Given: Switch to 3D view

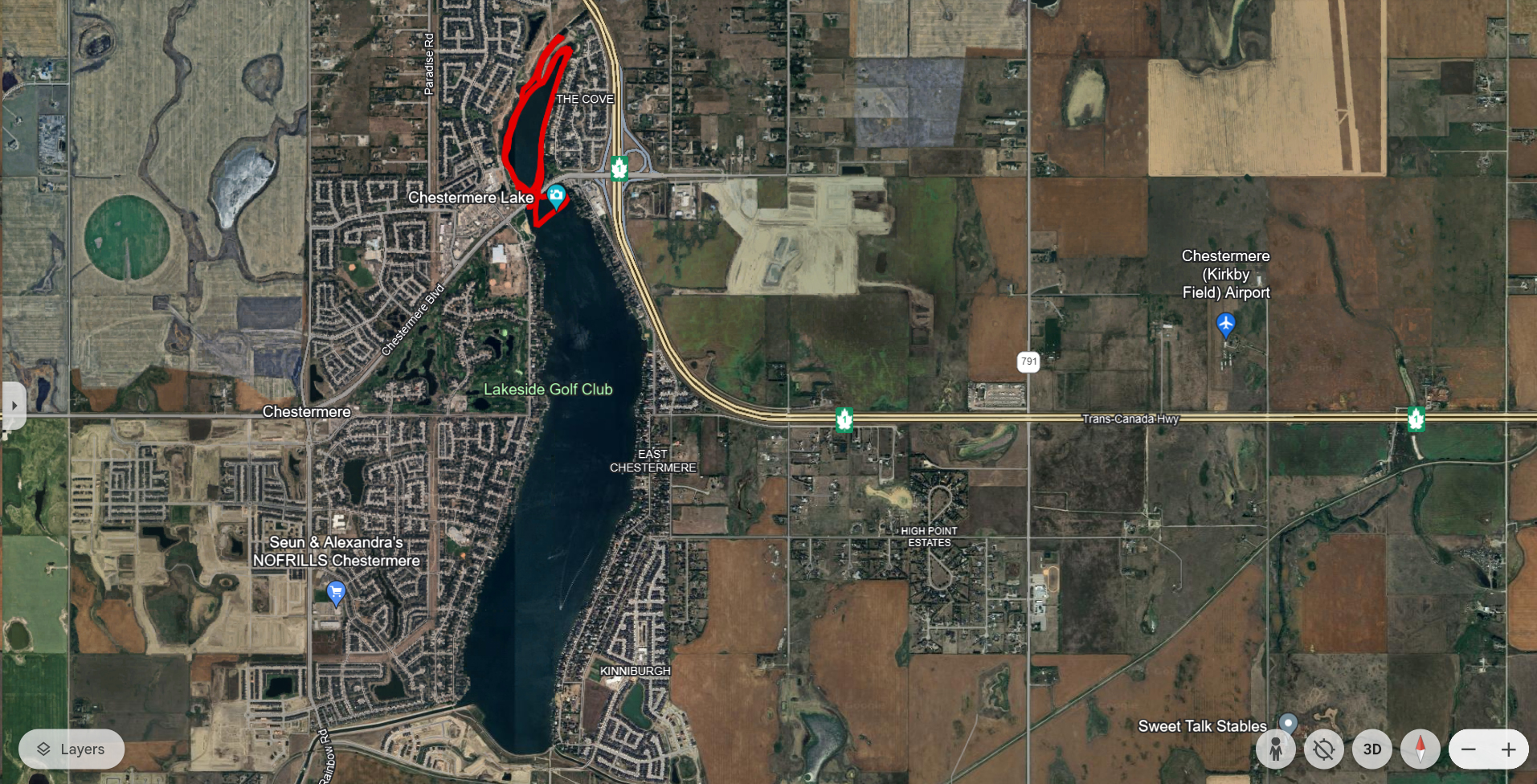Looking at the screenshot, I should coord(1372,749).
